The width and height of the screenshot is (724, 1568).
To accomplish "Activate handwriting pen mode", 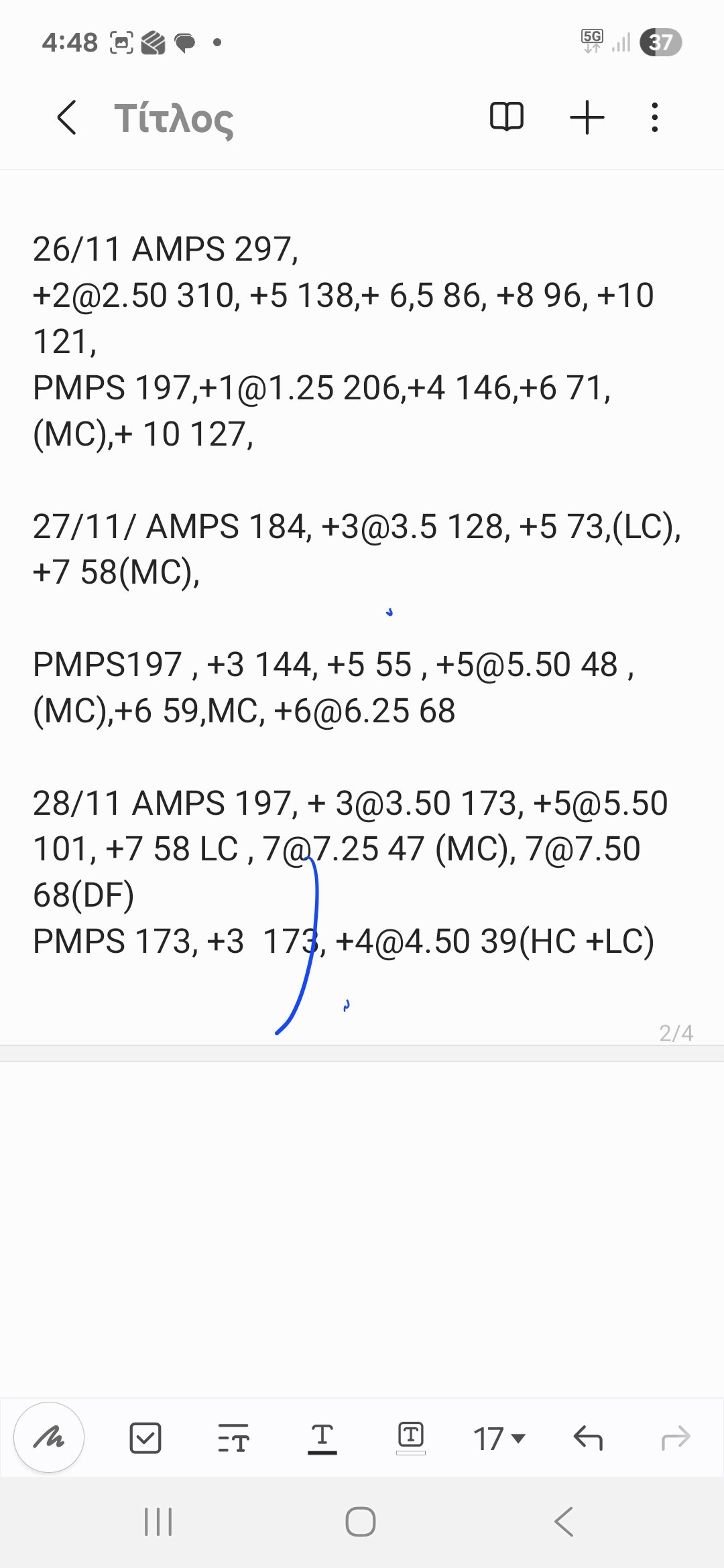I will (49, 1437).
